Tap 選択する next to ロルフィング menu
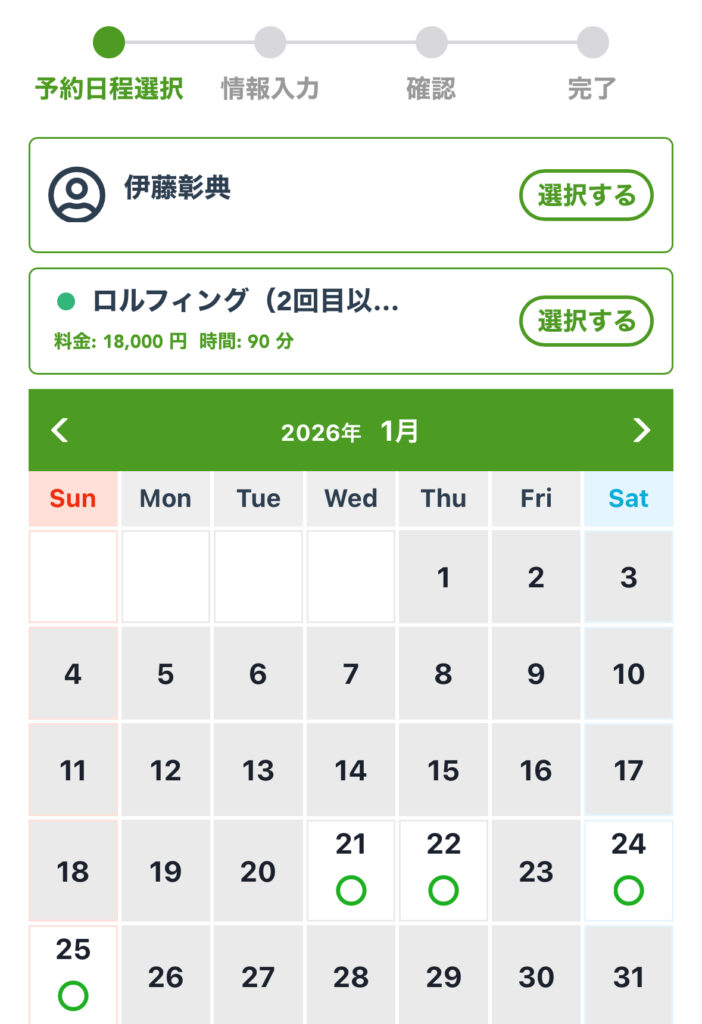702x1024 pixels. pos(585,321)
